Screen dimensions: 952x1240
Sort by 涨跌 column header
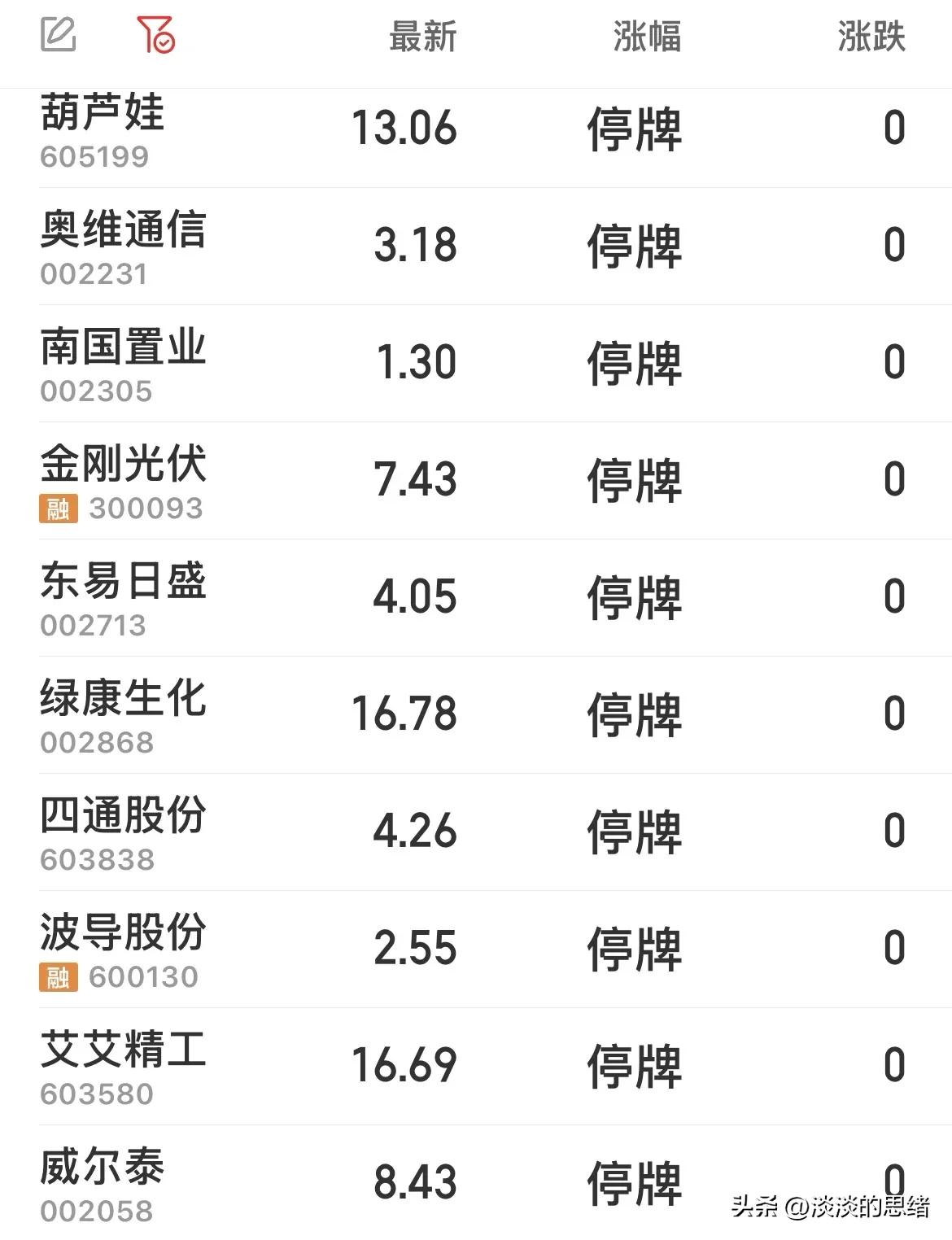tap(871, 37)
